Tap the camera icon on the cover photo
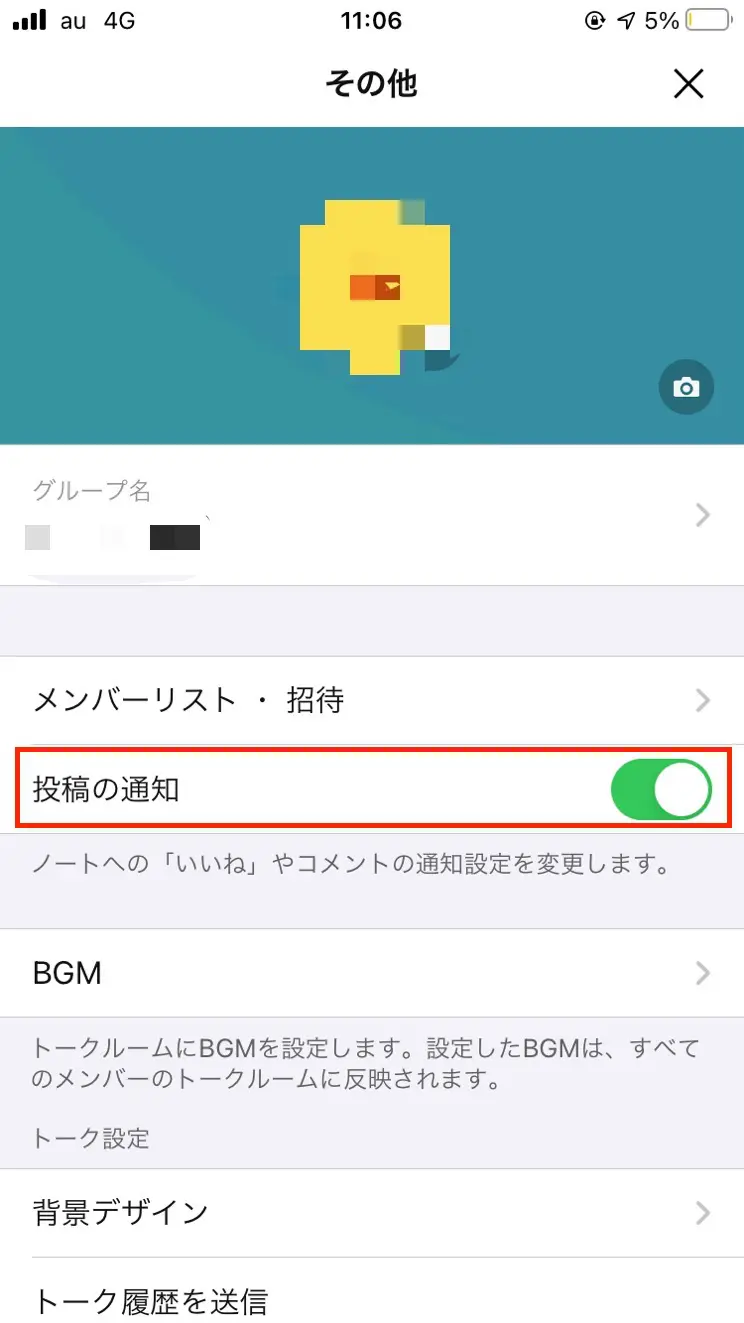The height and width of the screenshot is (1323, 744). (686, 387)
